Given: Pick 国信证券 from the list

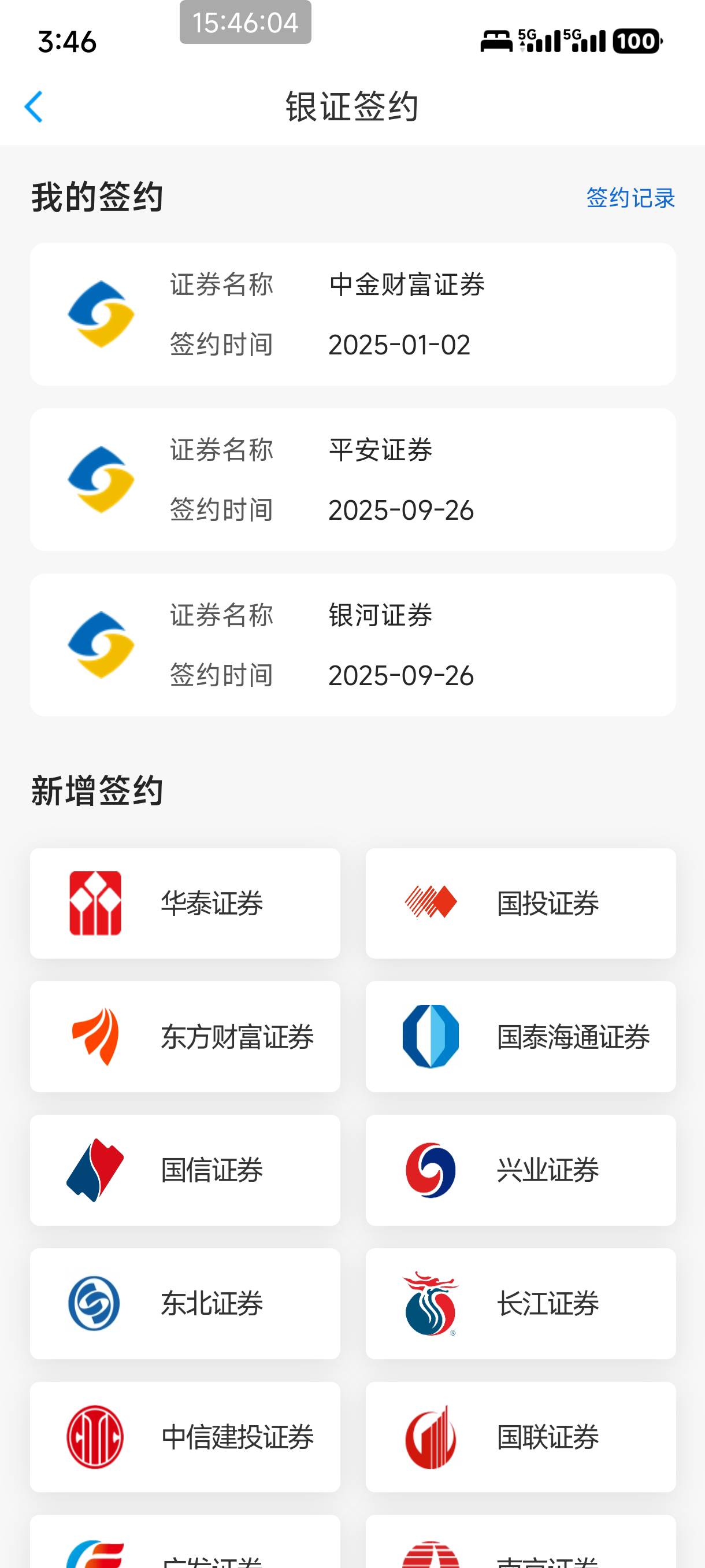Looking at the screenshot, I should 185,1170.
